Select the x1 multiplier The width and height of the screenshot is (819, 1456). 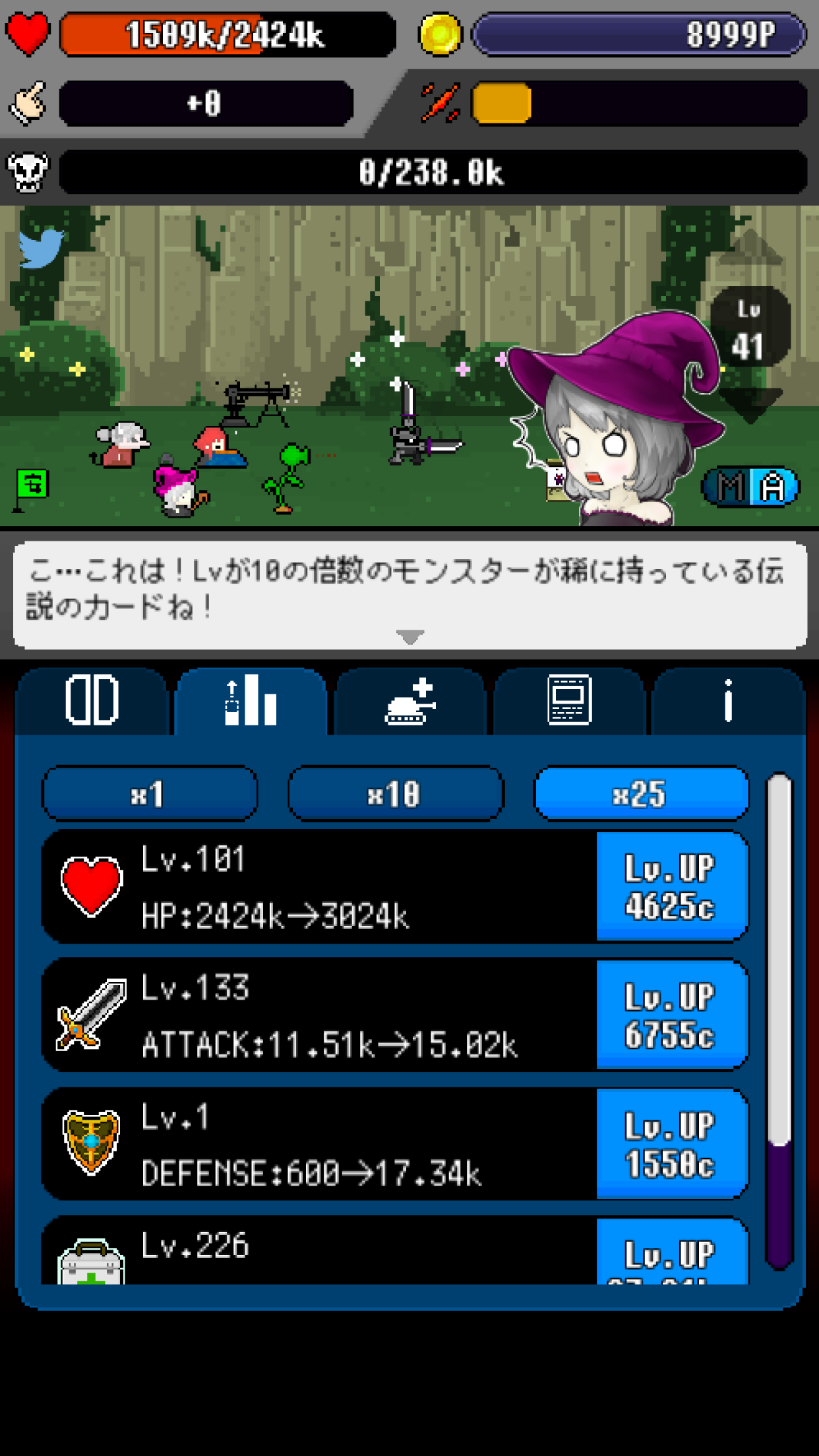[150, 793]
